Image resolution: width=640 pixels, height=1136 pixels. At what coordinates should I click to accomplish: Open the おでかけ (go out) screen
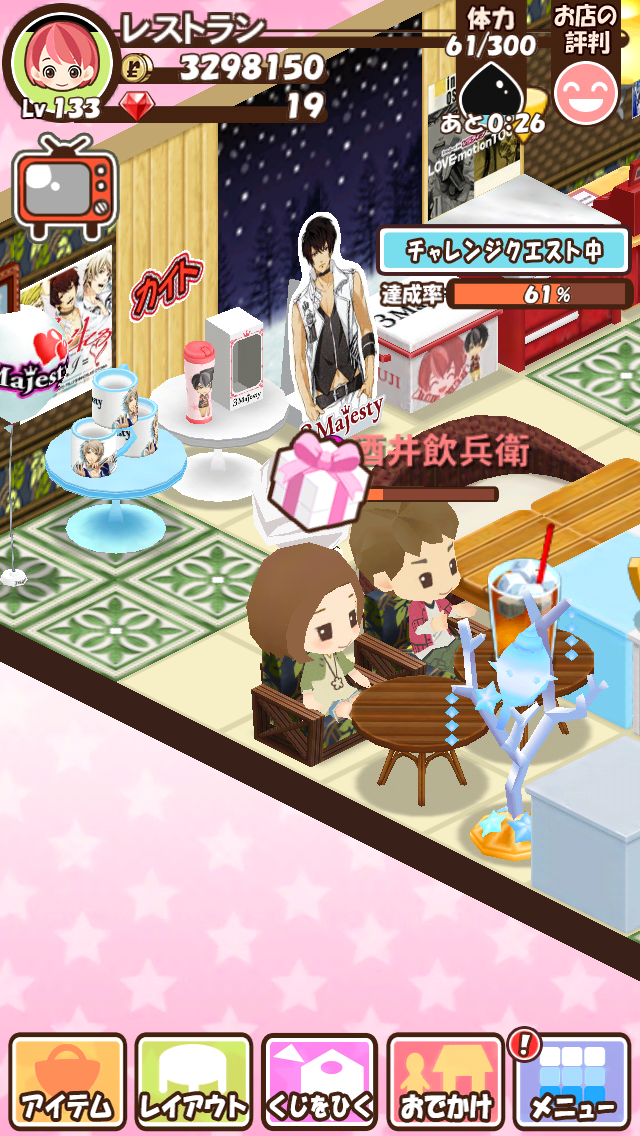(446, 1081)
